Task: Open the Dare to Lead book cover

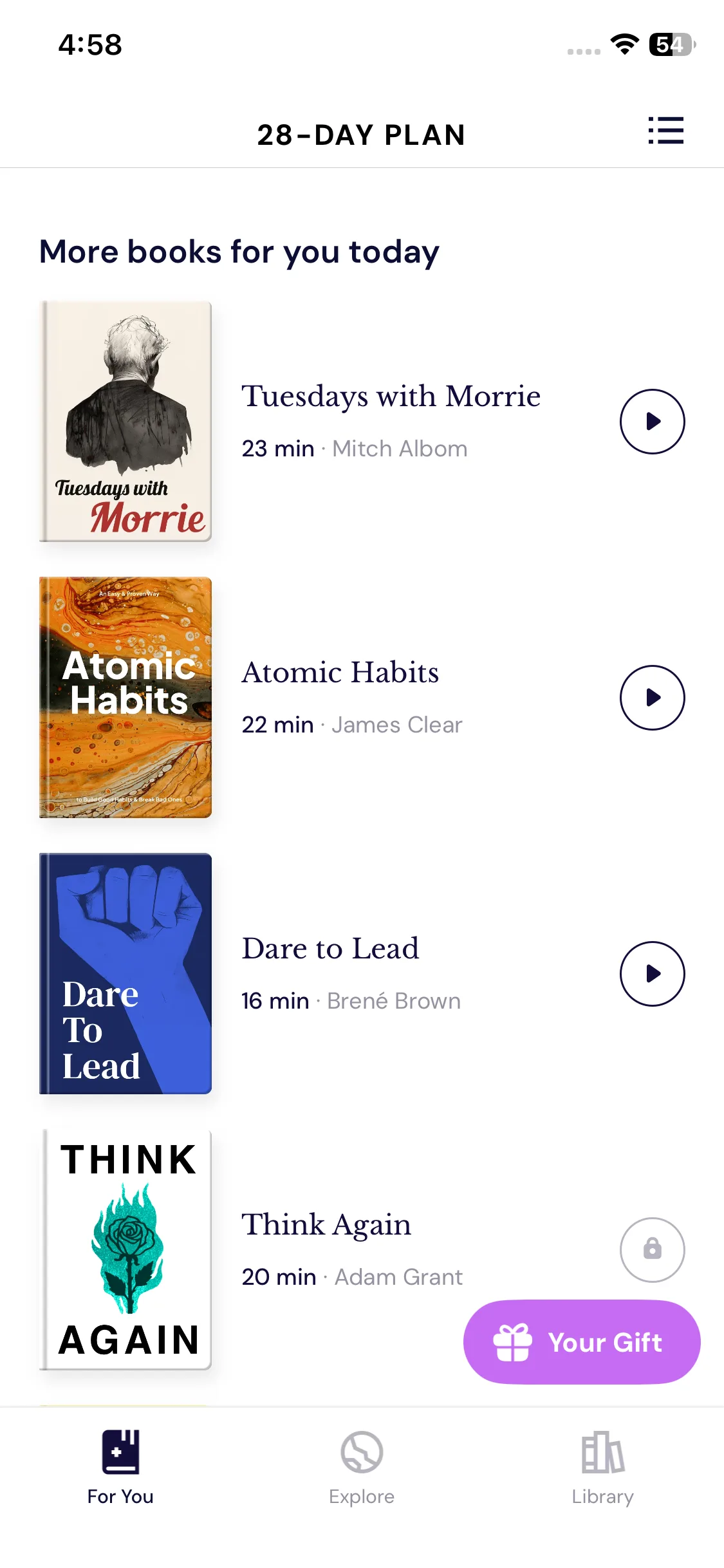Action: [x=126, y=974]
